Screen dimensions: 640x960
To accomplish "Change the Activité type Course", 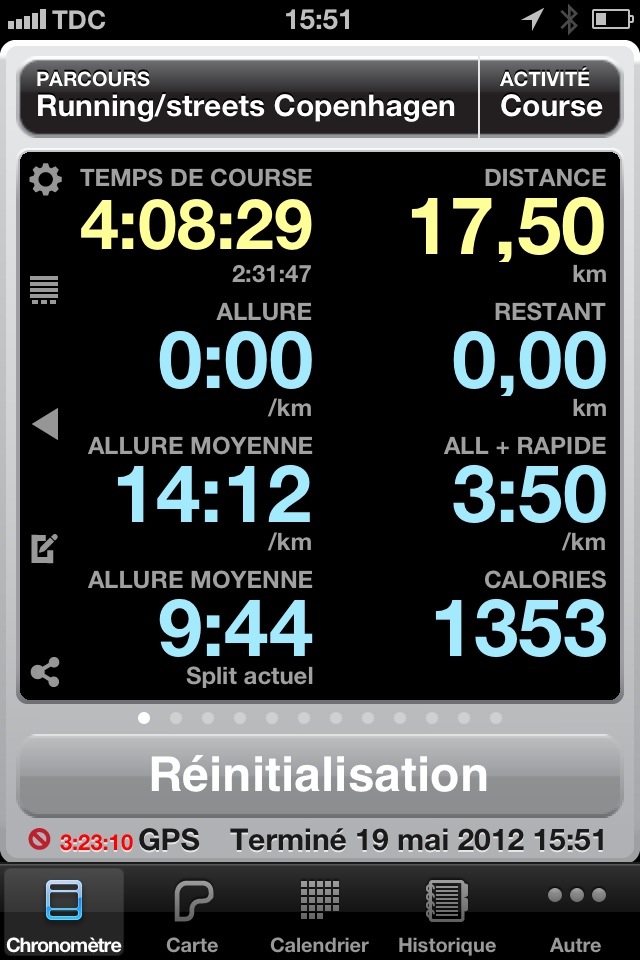I will tap(551, 97).
